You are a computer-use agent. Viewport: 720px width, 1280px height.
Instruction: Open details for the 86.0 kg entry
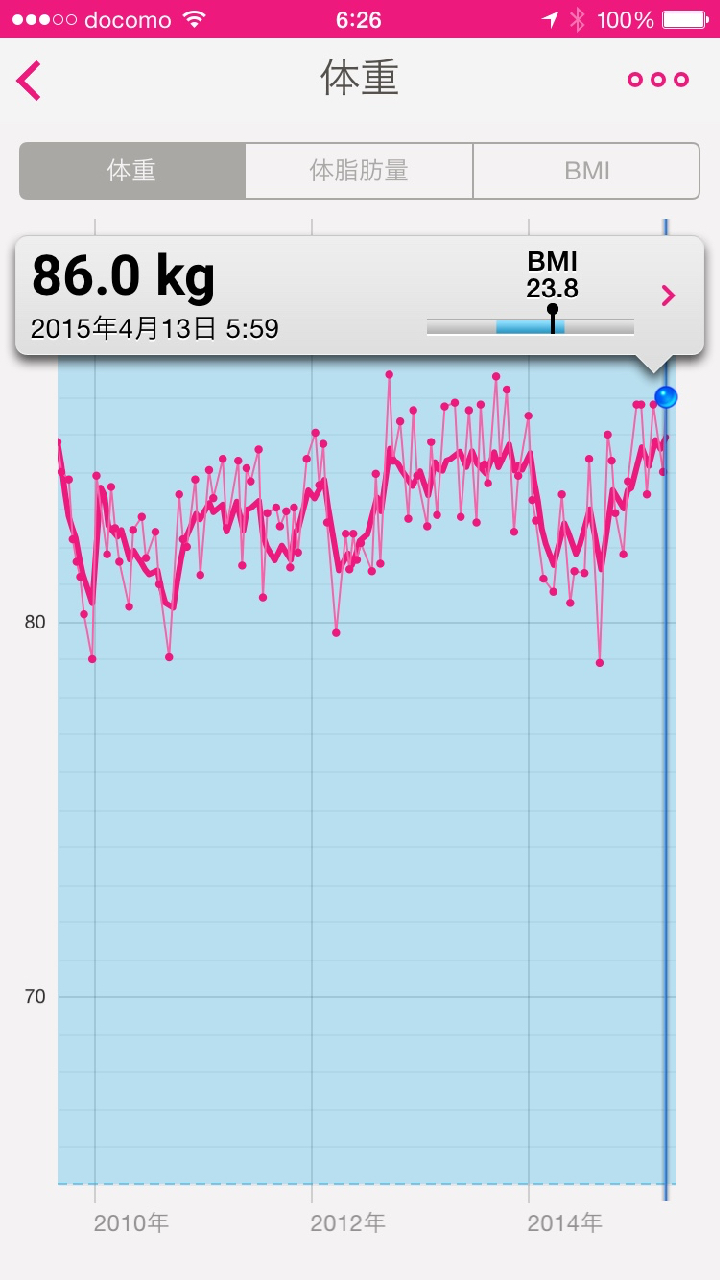tap(668, 295)
